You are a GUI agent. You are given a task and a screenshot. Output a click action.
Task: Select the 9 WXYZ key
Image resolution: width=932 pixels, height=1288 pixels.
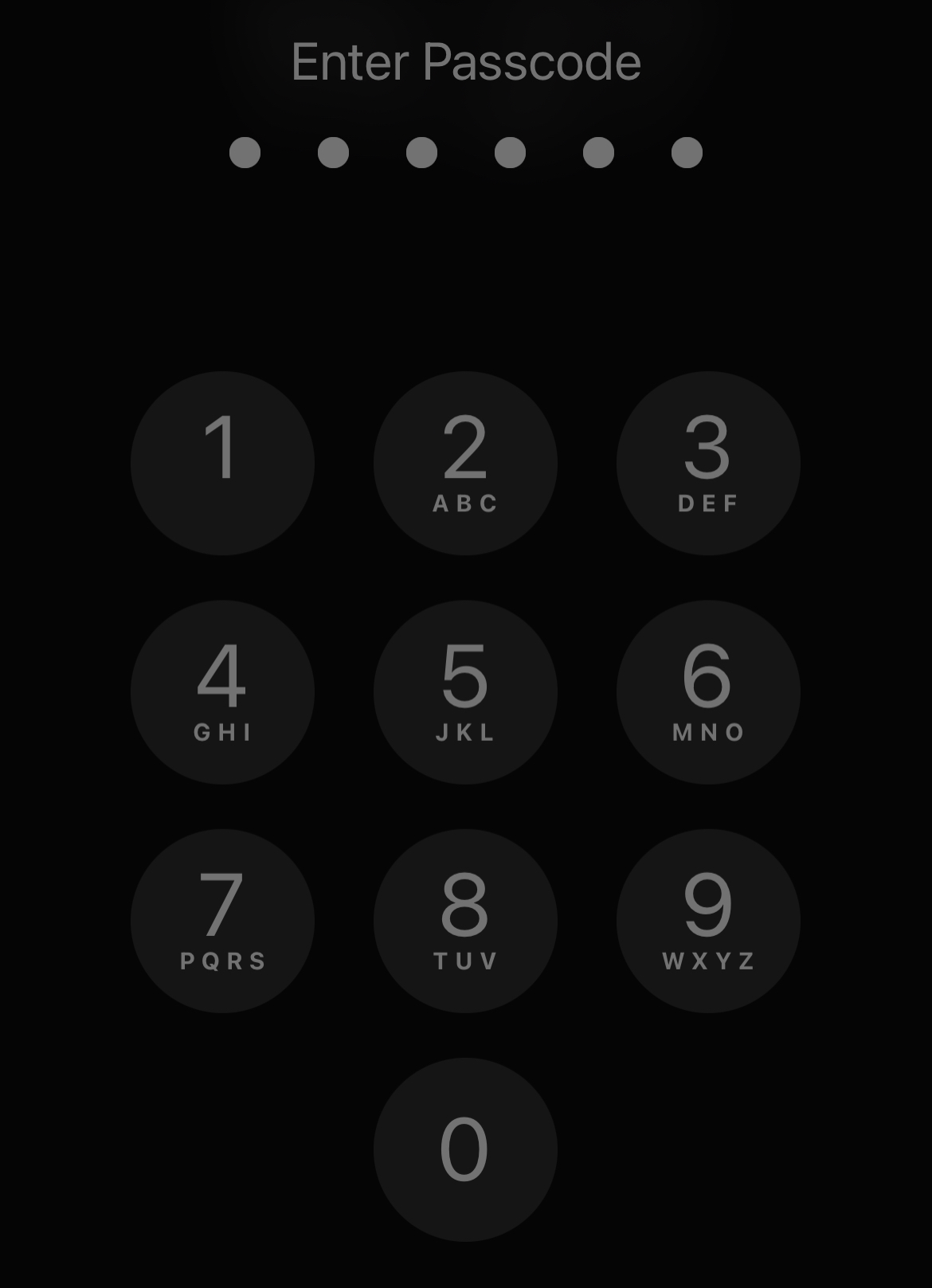coord(708,921)
